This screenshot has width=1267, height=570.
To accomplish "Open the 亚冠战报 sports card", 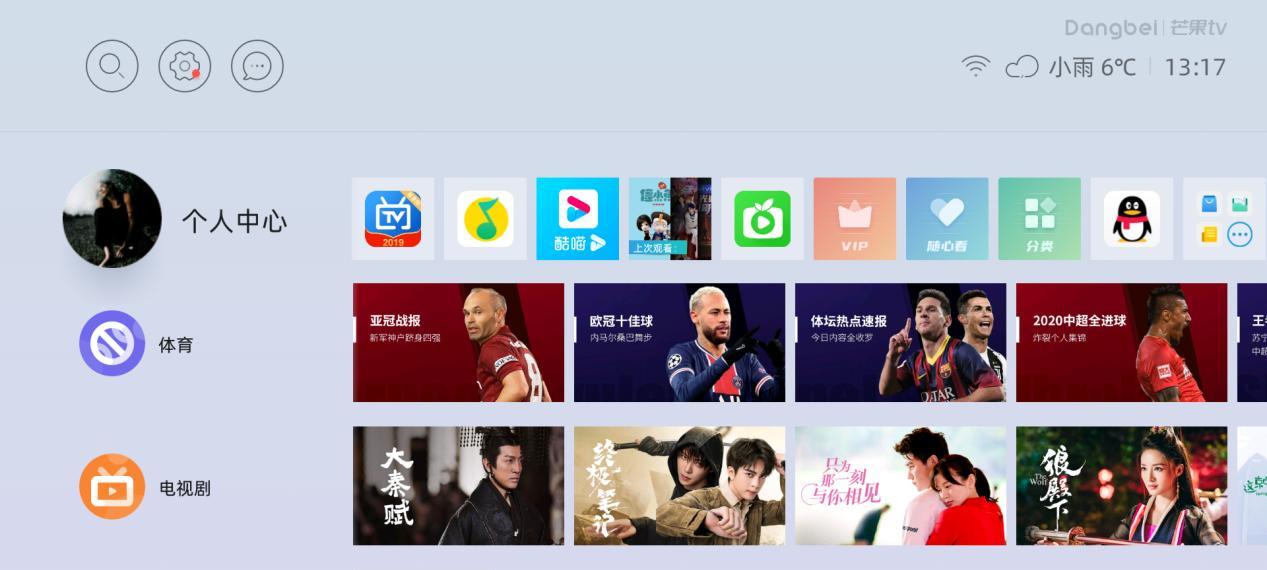I will pos(458,342).
